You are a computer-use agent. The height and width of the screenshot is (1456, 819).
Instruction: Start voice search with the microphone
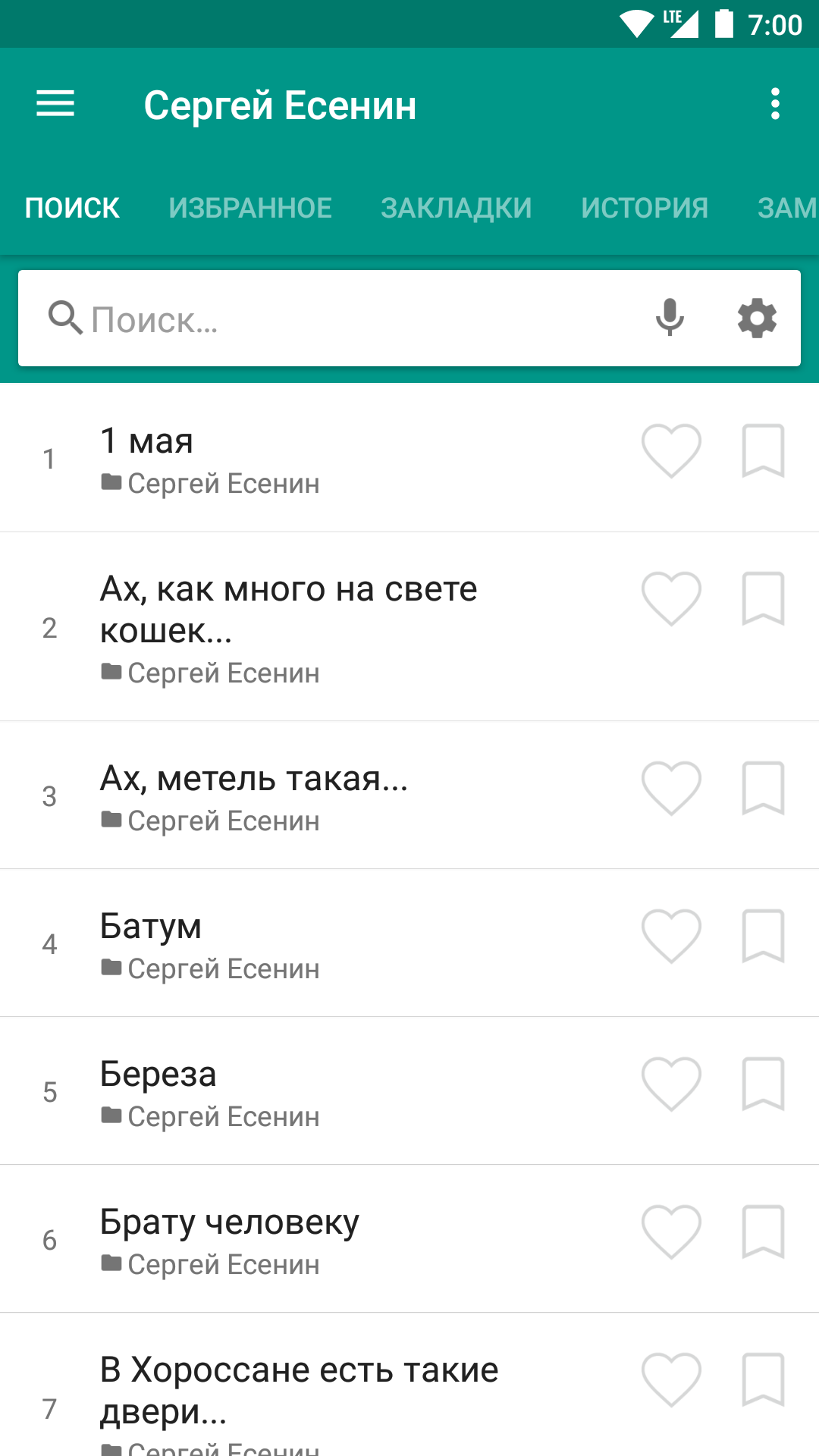click(670, 318)
